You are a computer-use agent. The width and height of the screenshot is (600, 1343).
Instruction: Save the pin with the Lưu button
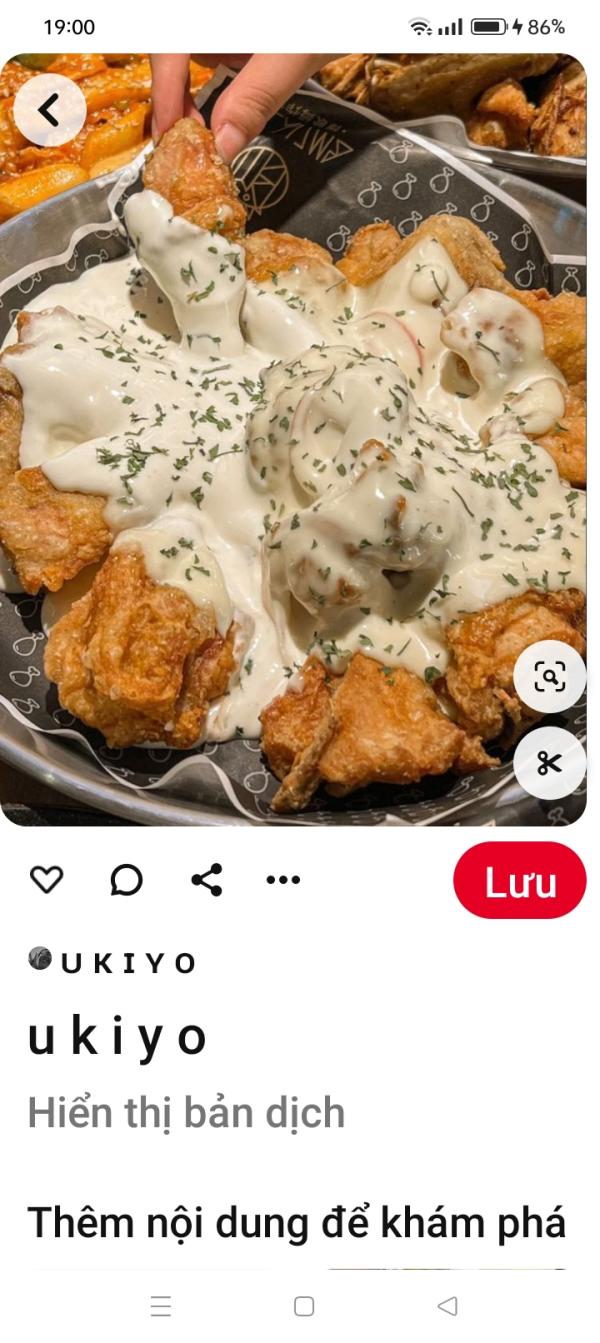click(519, 880)
